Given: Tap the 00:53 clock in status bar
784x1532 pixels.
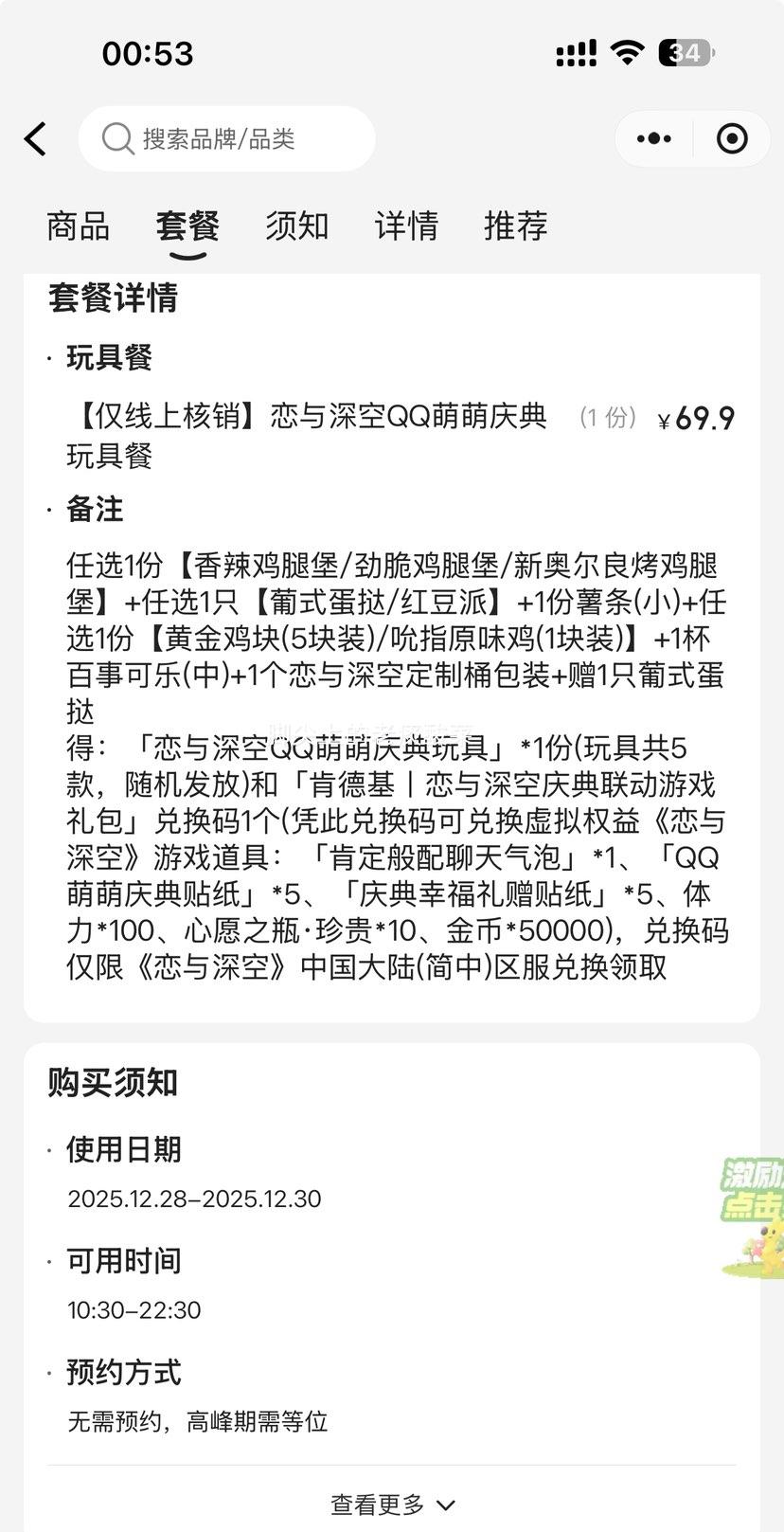Looking at the screenshot, I should point(148,54).
